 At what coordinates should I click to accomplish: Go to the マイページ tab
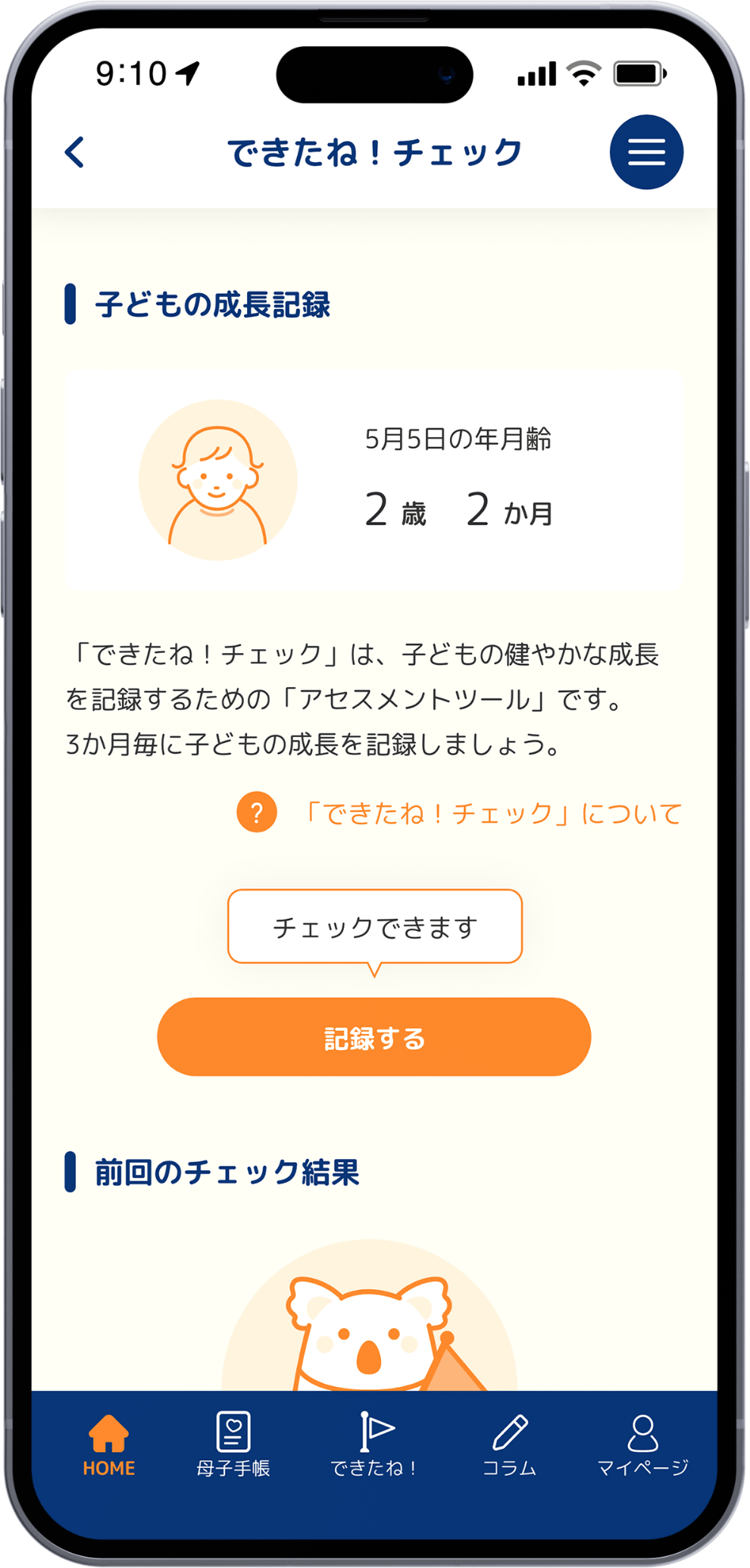pyautogui.click(x=642, y=1445)
